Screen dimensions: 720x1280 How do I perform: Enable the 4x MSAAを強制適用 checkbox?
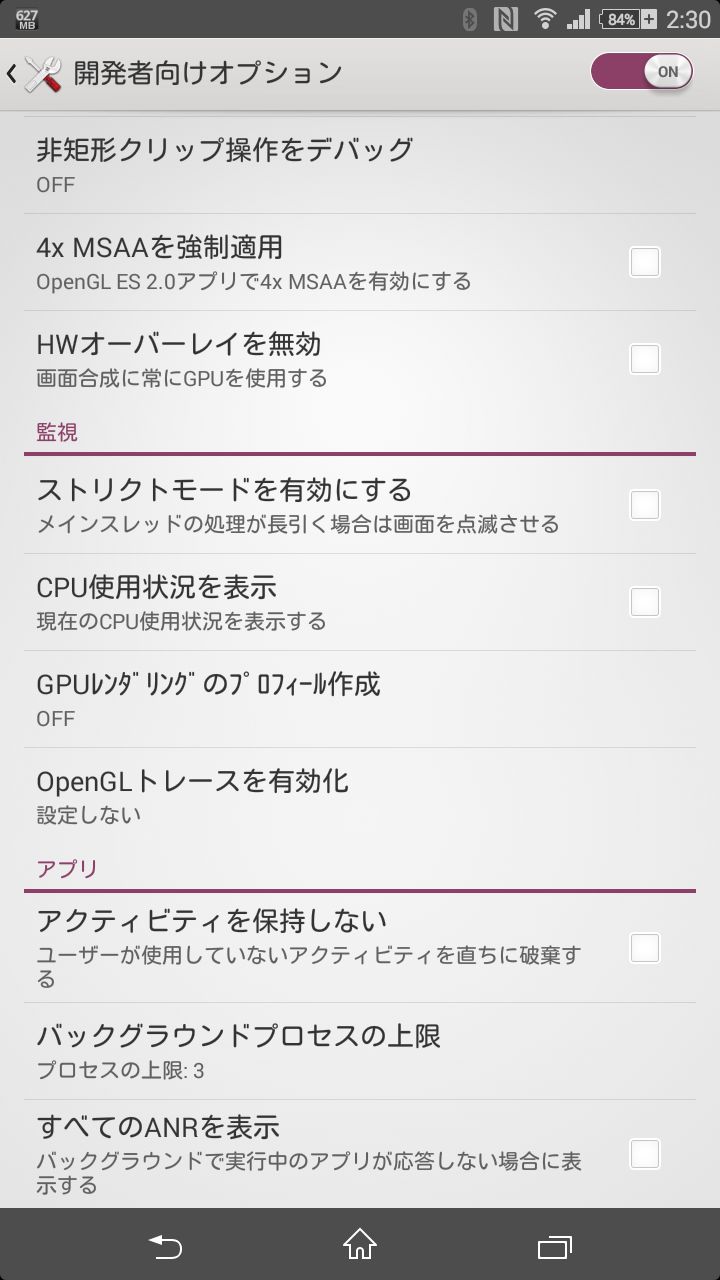[645, 262]
